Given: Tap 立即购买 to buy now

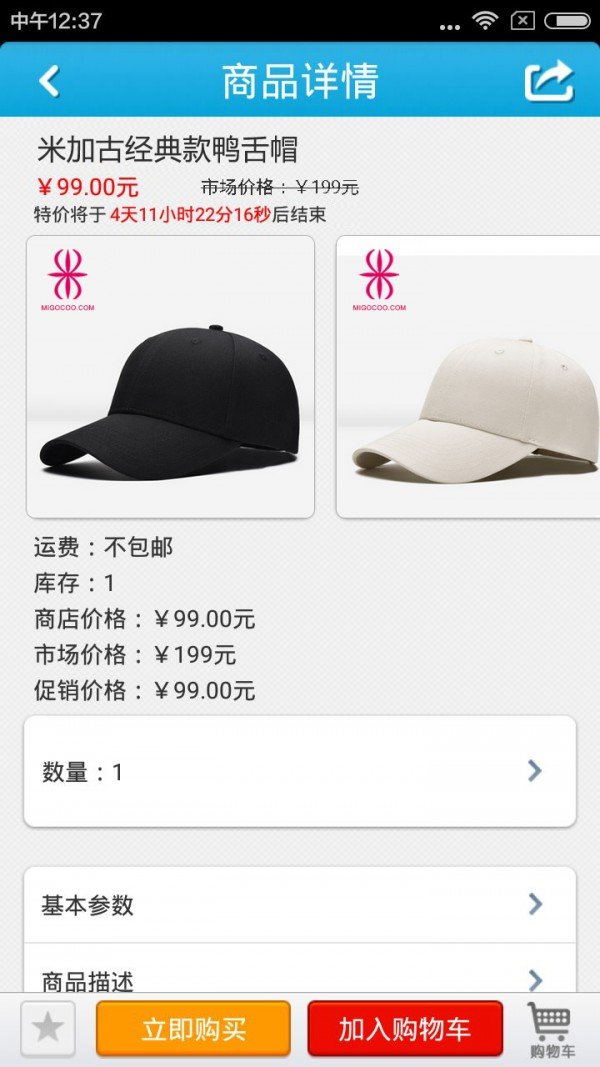Looking at the screenshot, I should point(193,1029).
